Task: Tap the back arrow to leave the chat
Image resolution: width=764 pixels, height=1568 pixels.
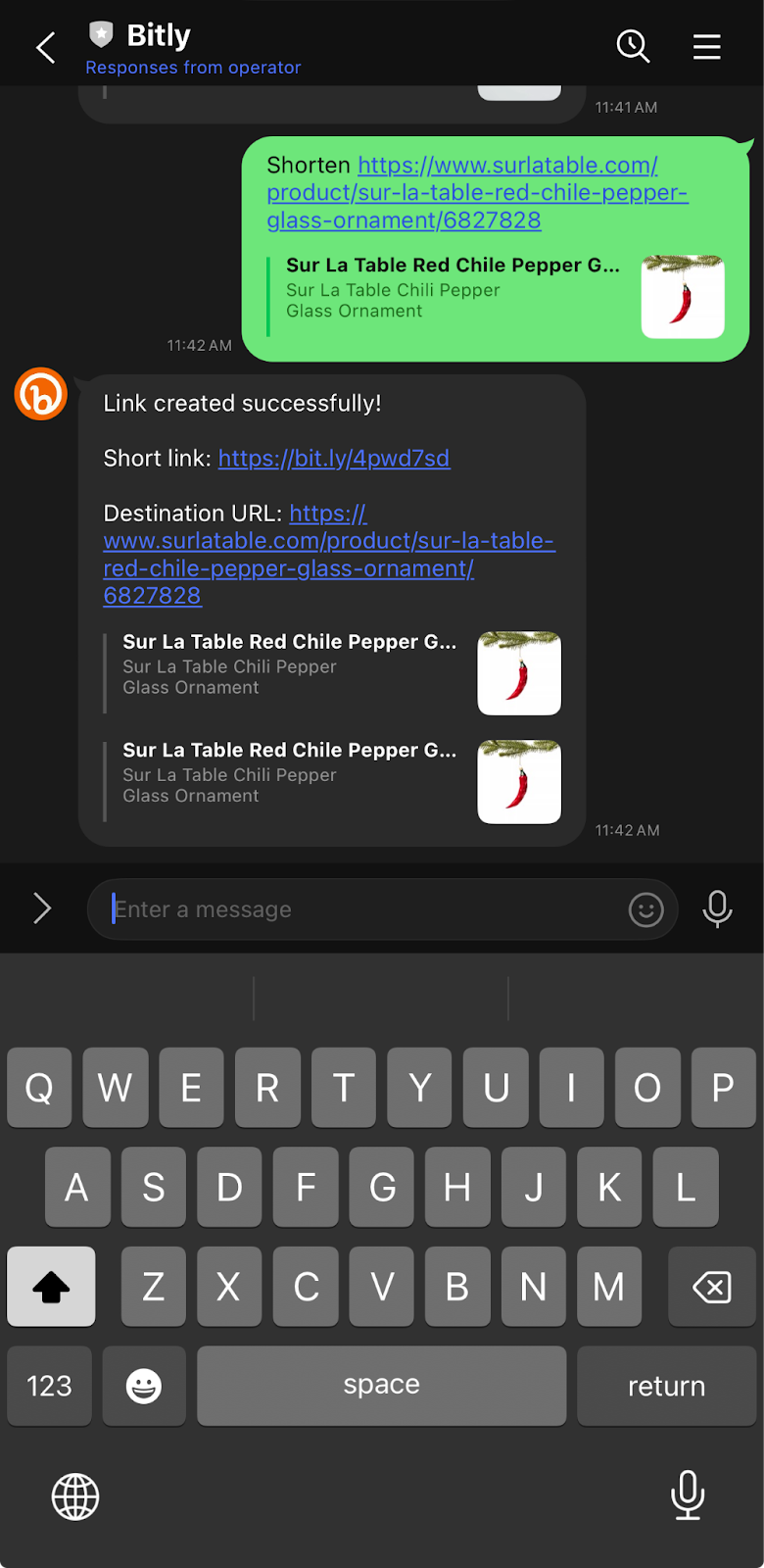Action: (45, 46)
